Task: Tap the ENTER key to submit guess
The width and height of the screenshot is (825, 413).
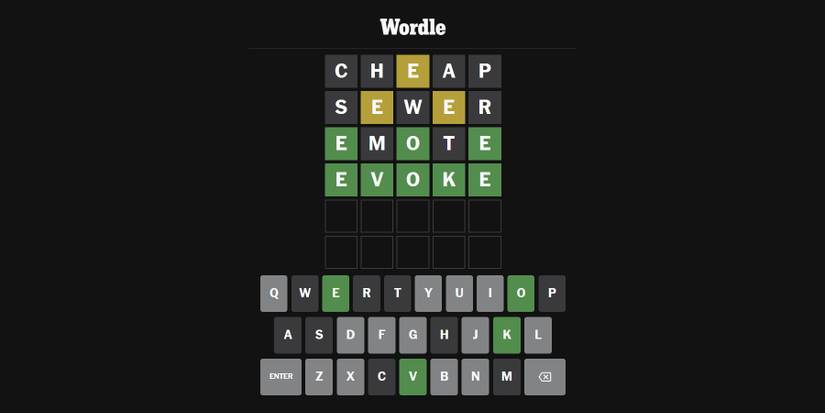Action: click(281, 377)
